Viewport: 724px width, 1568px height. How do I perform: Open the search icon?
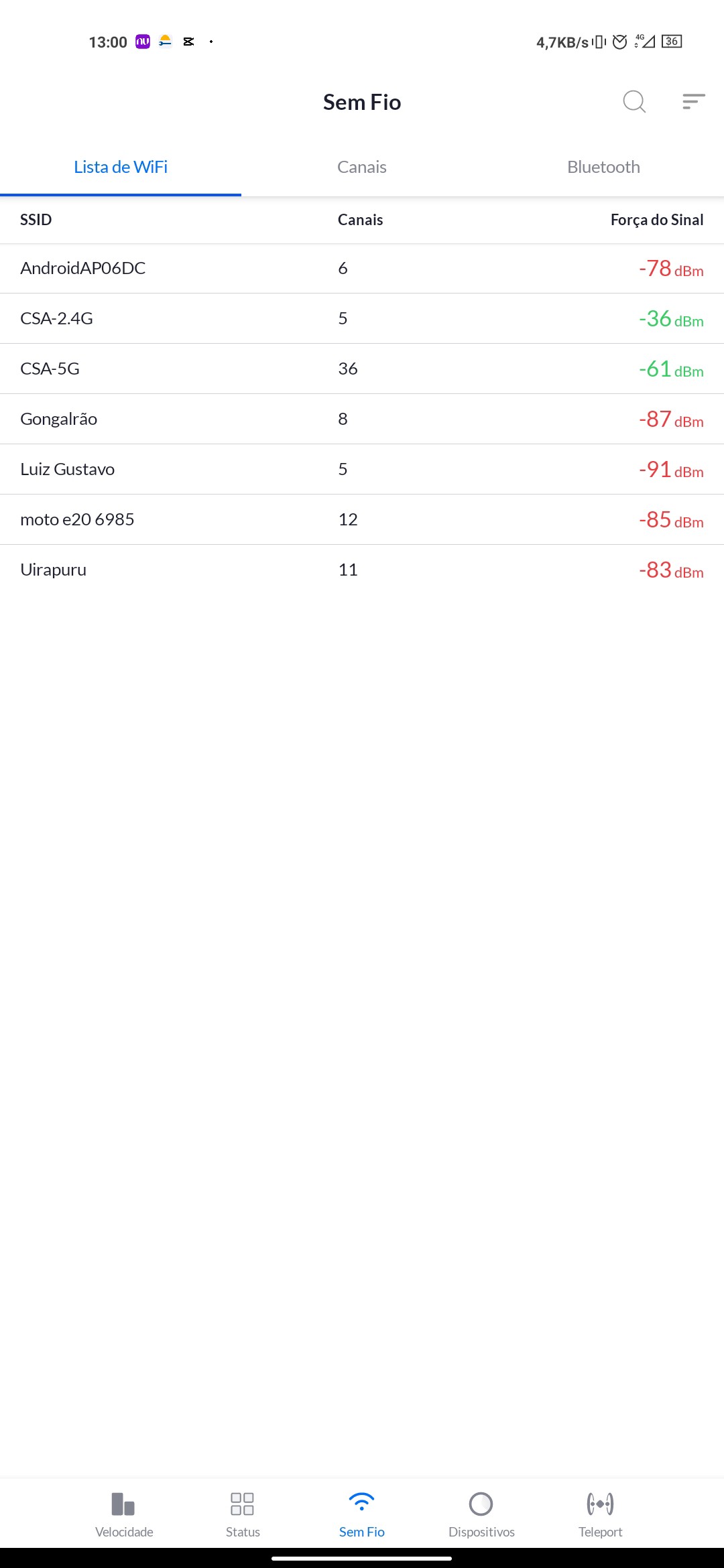pos(633,102)
